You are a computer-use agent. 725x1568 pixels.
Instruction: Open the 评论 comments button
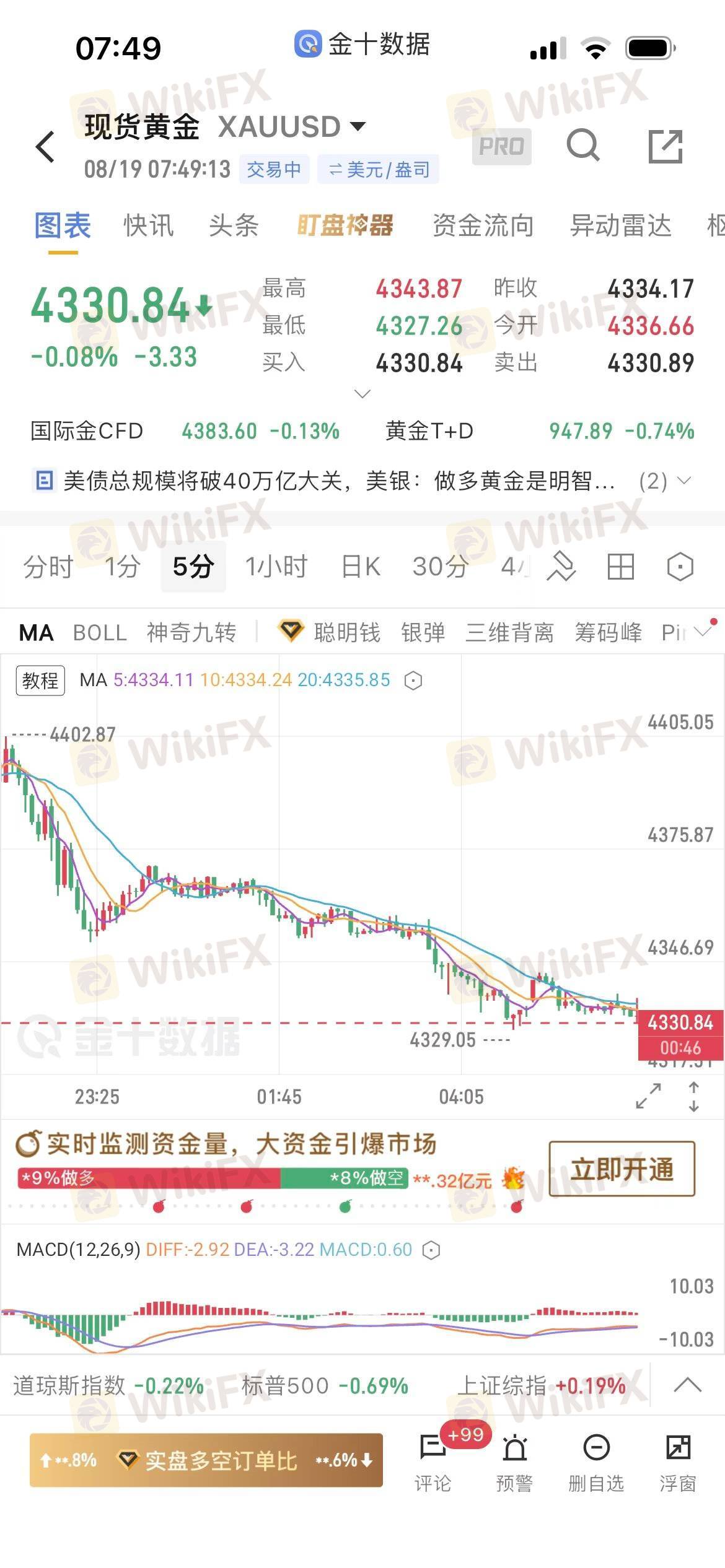(433, 1464)
